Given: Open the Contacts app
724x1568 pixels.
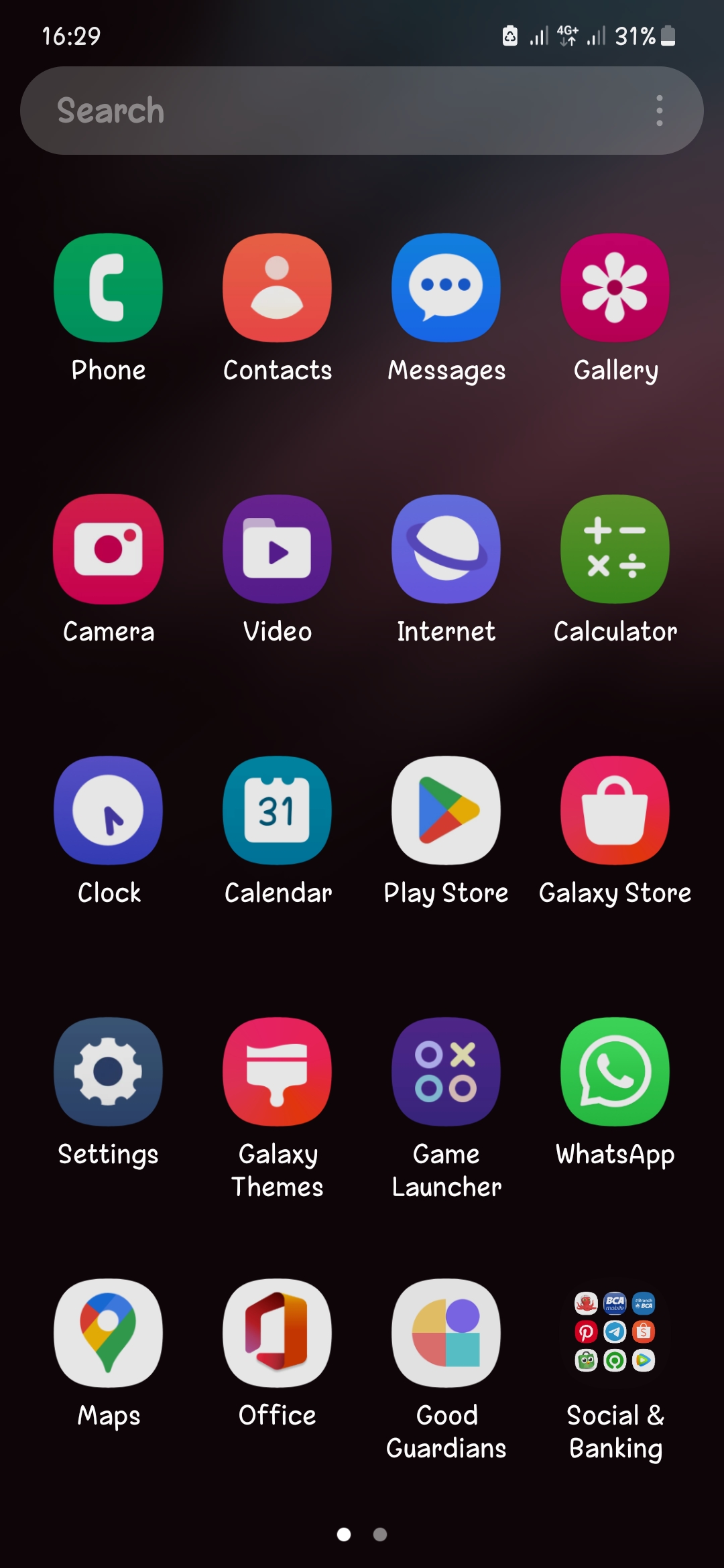Looking at the screenshot, I should pyautogui.click(x=277, y=287).
